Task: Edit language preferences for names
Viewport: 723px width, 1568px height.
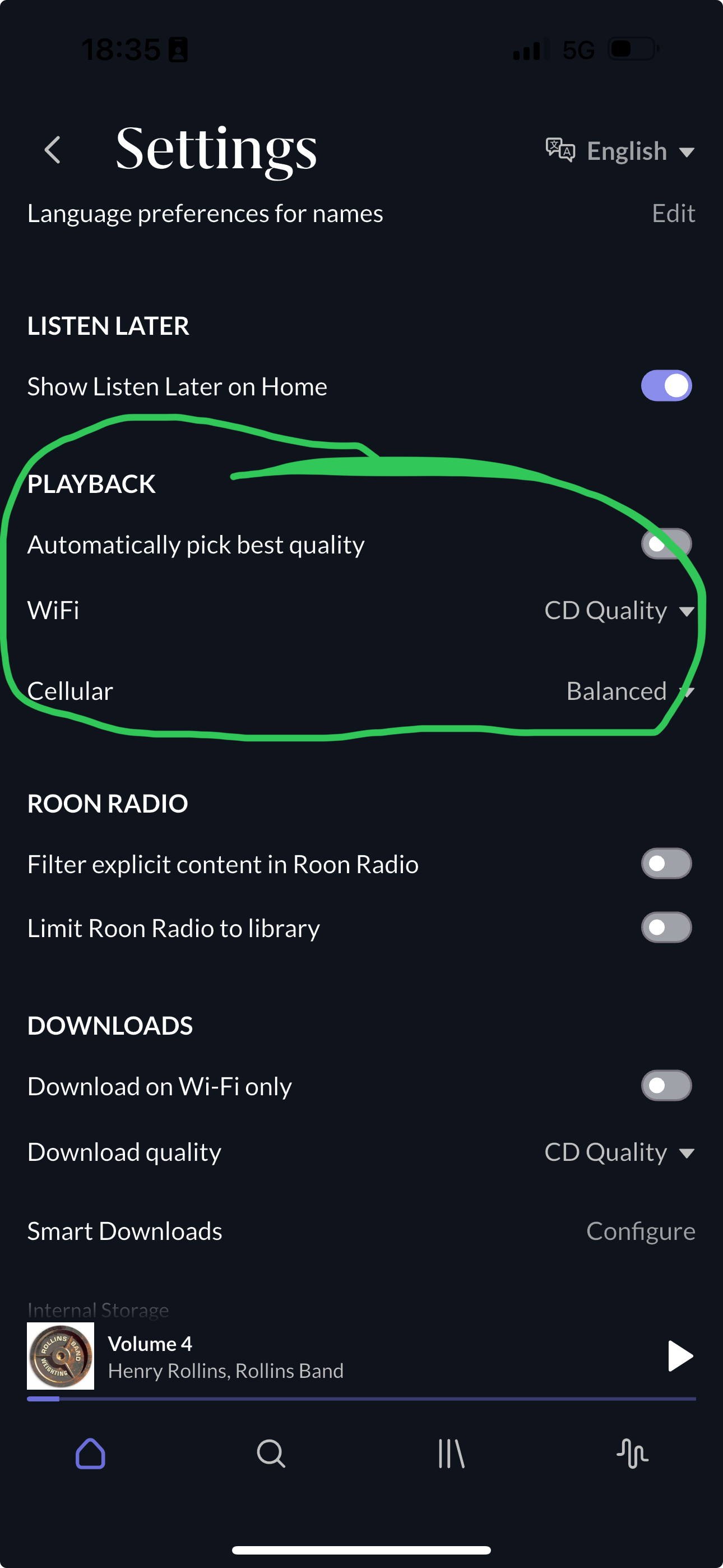Action: 673,214
